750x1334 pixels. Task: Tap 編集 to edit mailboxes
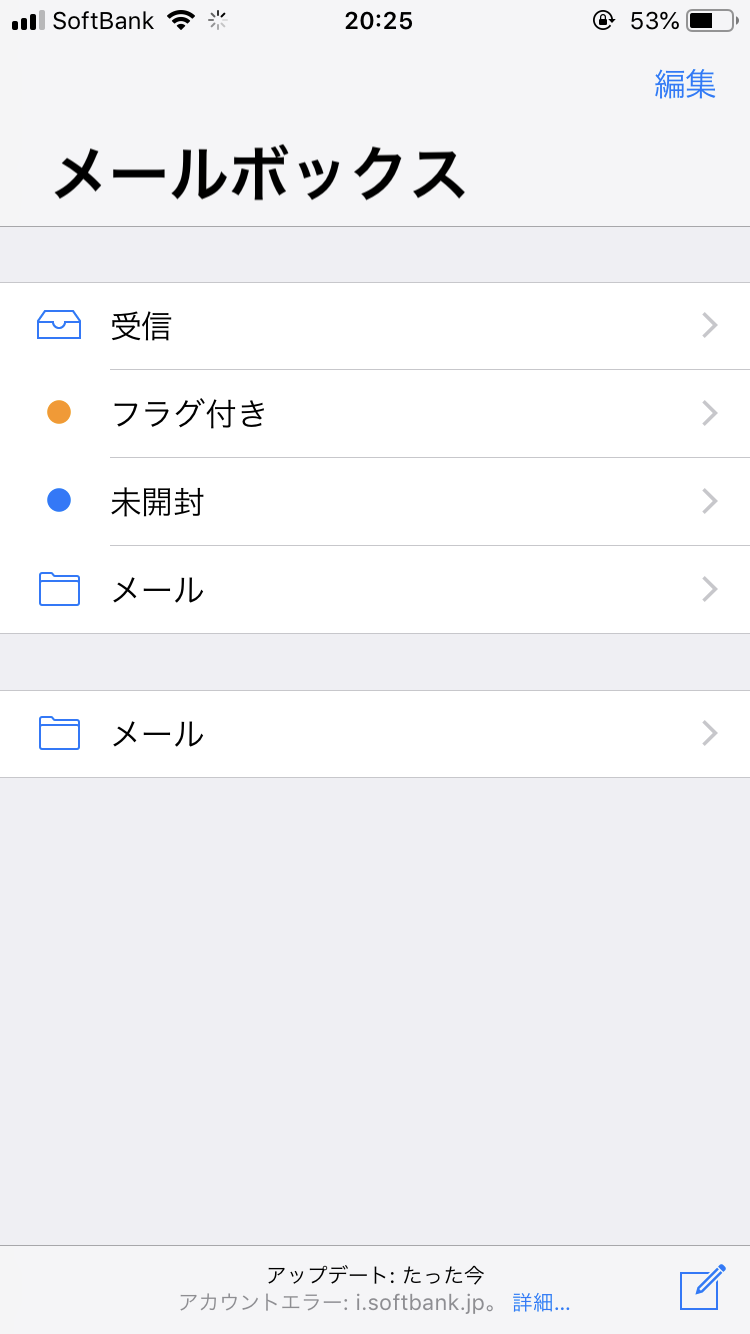click(685, 84)
